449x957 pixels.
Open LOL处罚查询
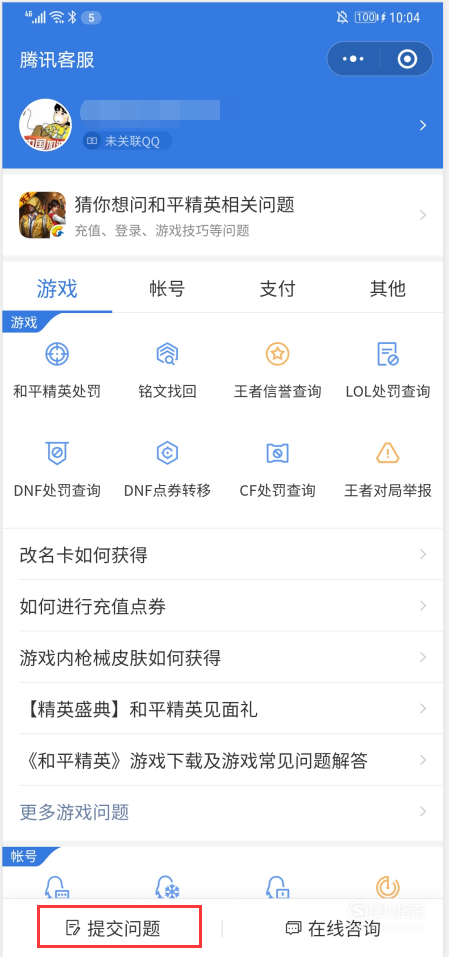[x=387, y=370]
